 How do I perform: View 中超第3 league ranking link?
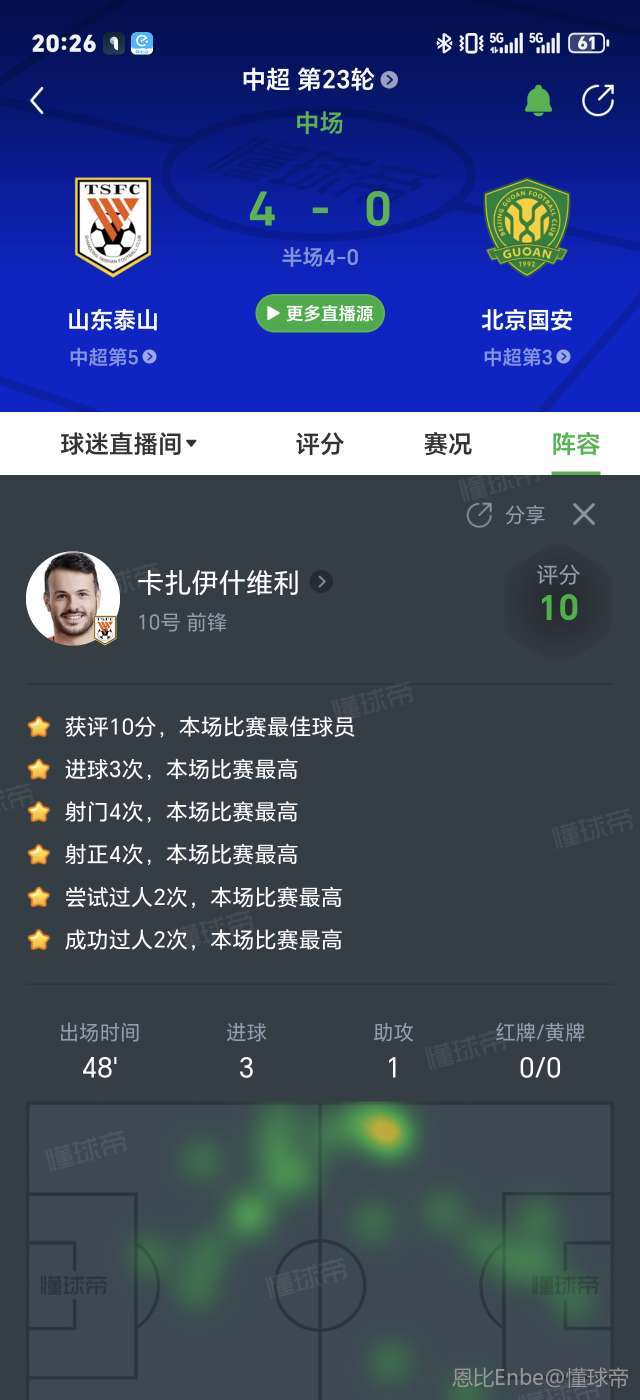point(527,357)
